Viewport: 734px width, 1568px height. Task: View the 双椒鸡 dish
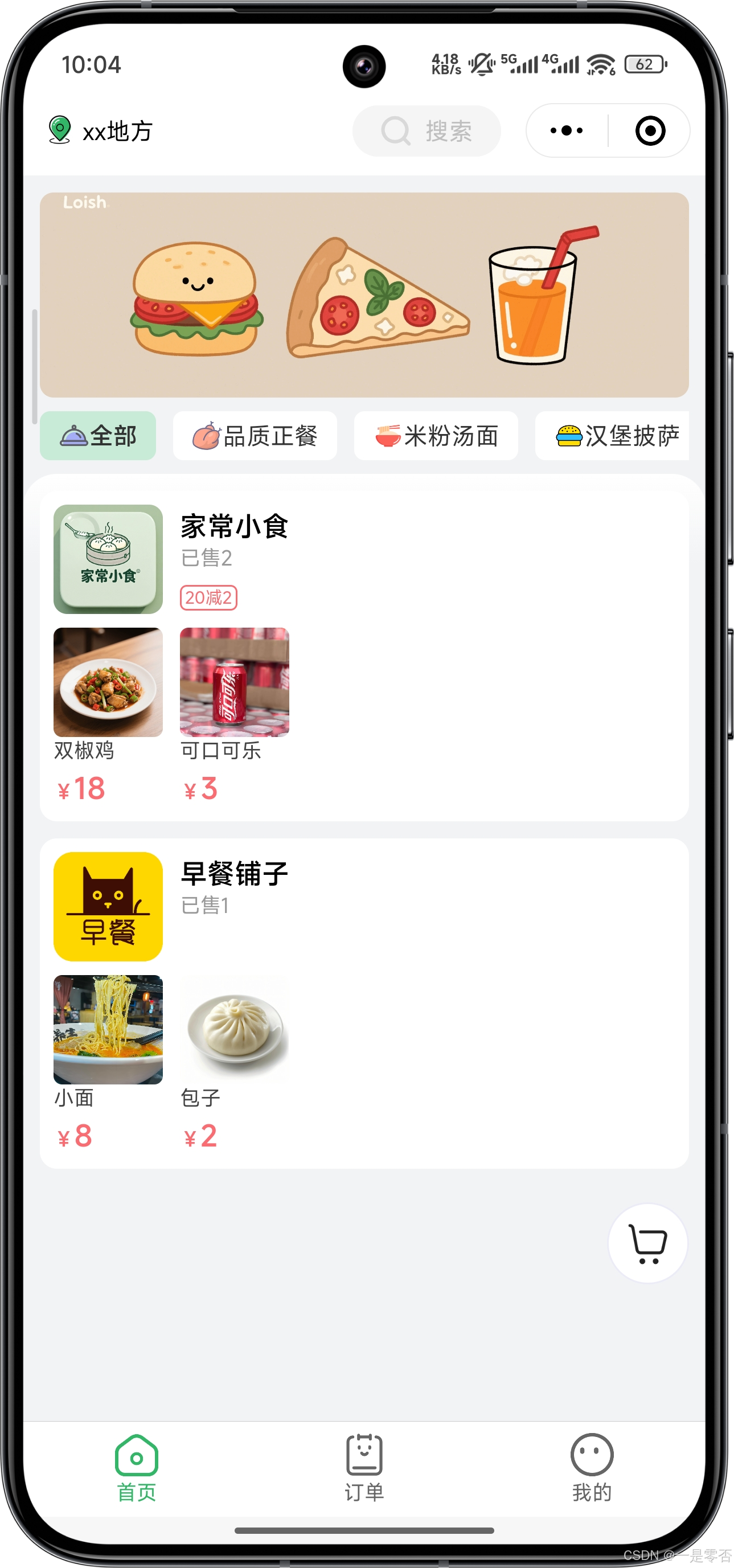(108, 682)
